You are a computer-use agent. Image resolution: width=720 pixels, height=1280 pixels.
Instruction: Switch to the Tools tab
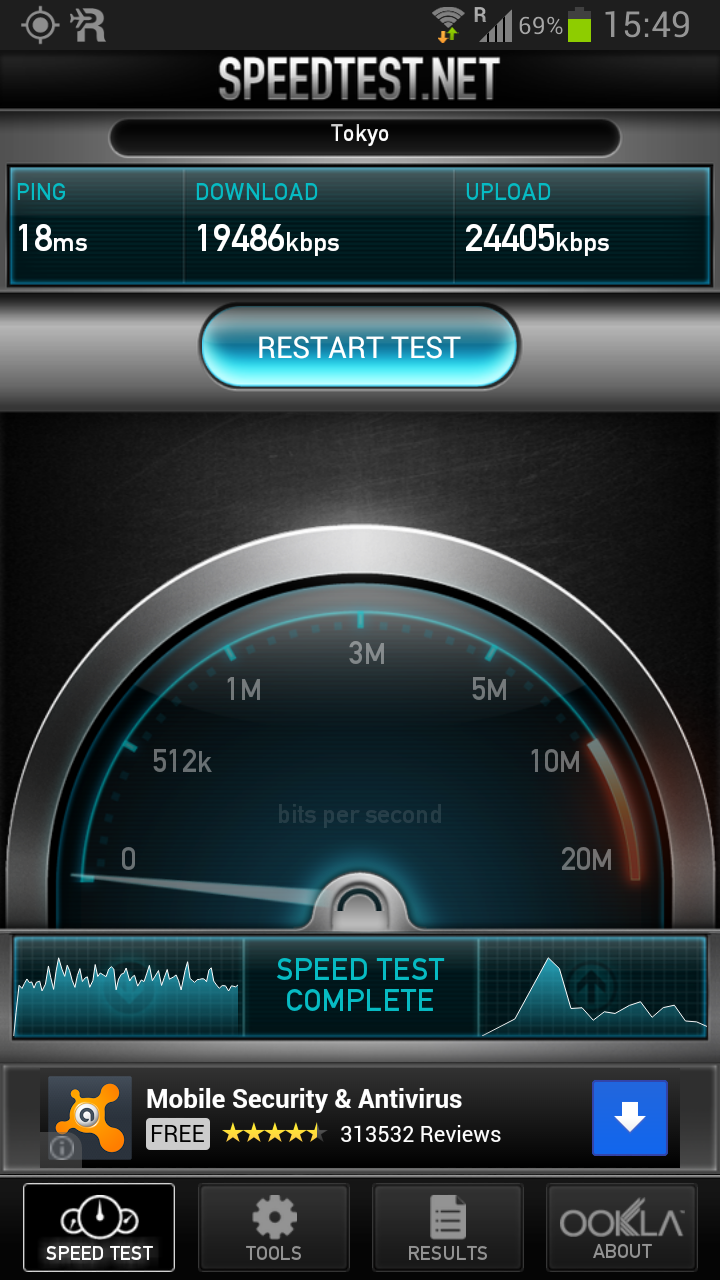pyautogui.click(x=273, y=1228)
